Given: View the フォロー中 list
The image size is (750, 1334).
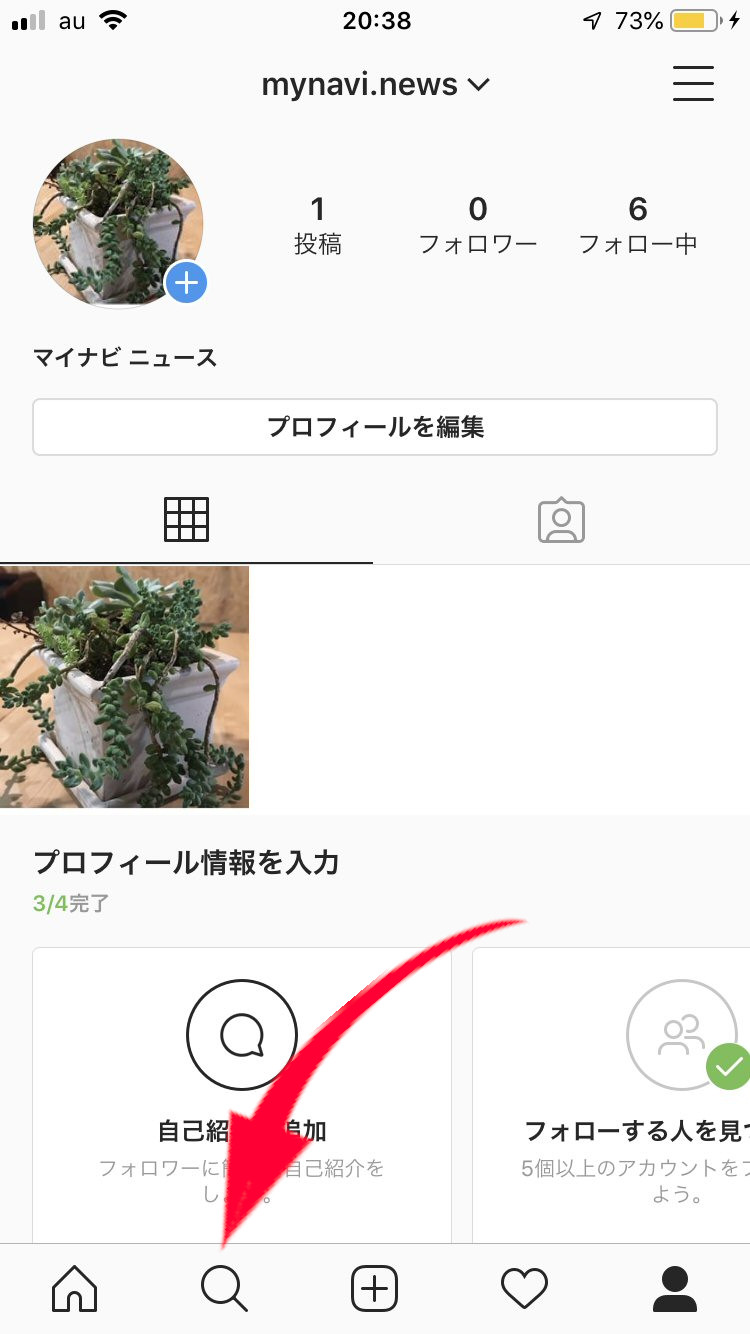Looking at the screenshot, I should point(638,225).
